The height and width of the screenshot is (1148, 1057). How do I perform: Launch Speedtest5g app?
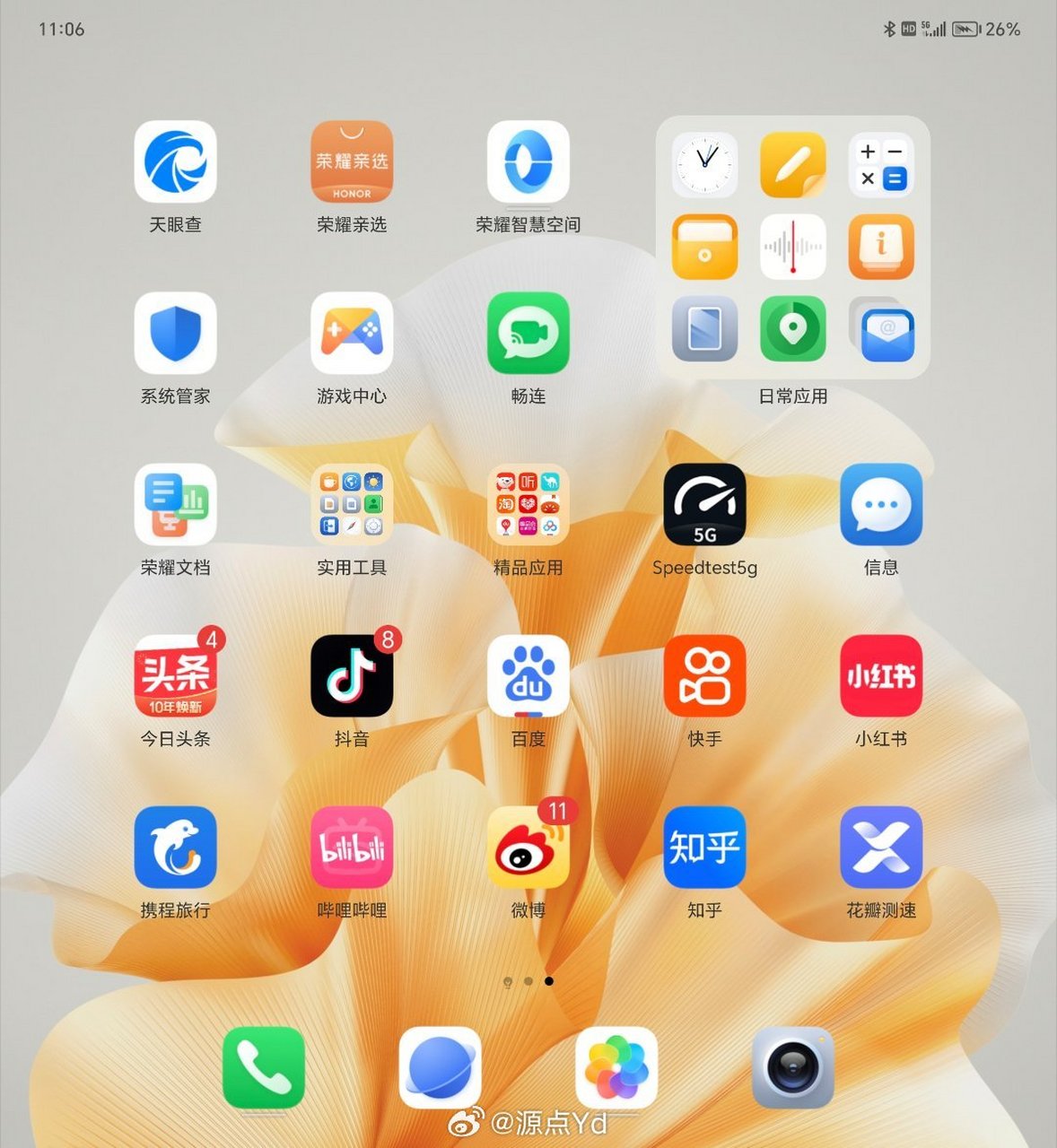click(x=704, y=505)
